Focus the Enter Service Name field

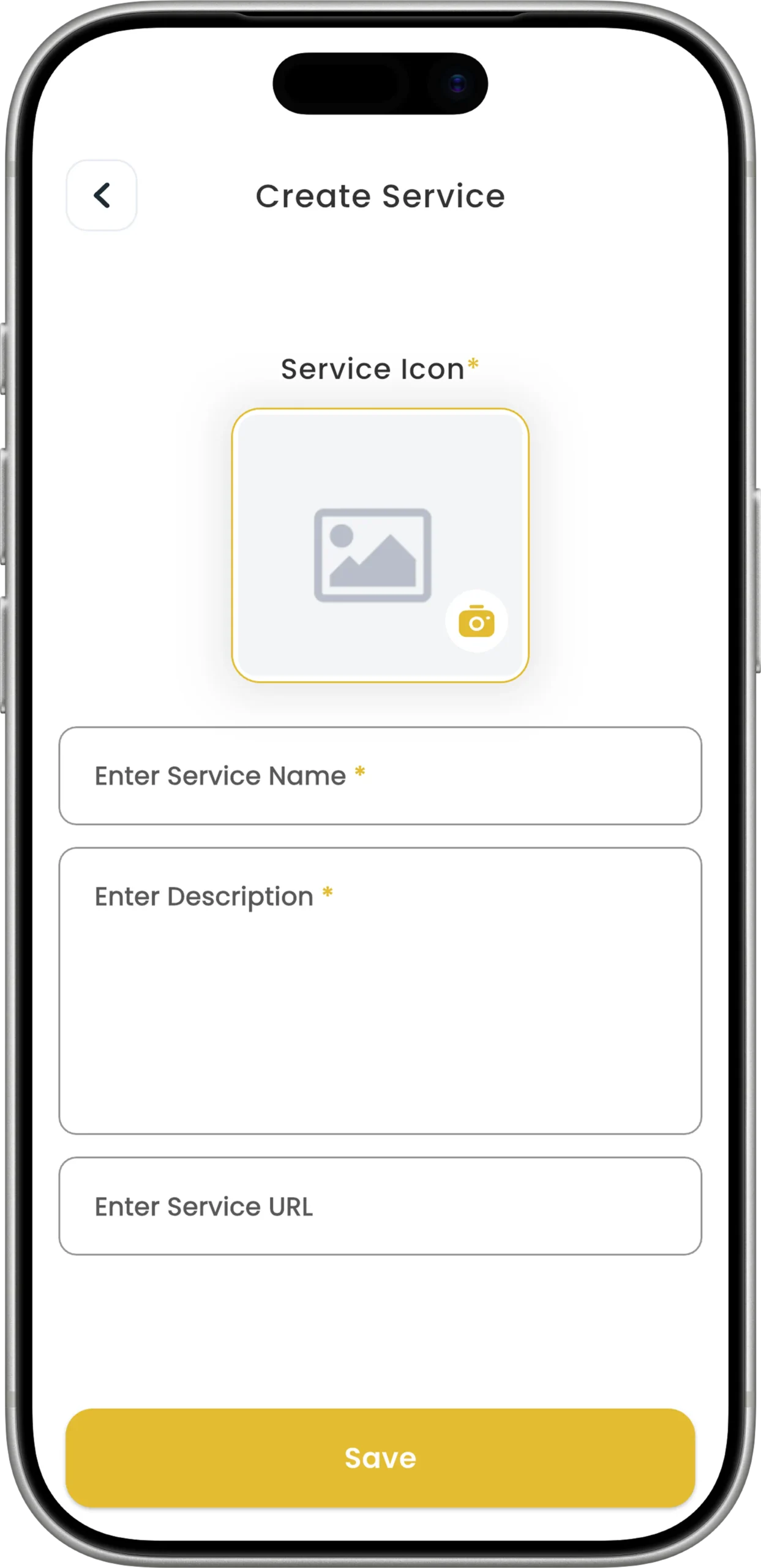380,775
